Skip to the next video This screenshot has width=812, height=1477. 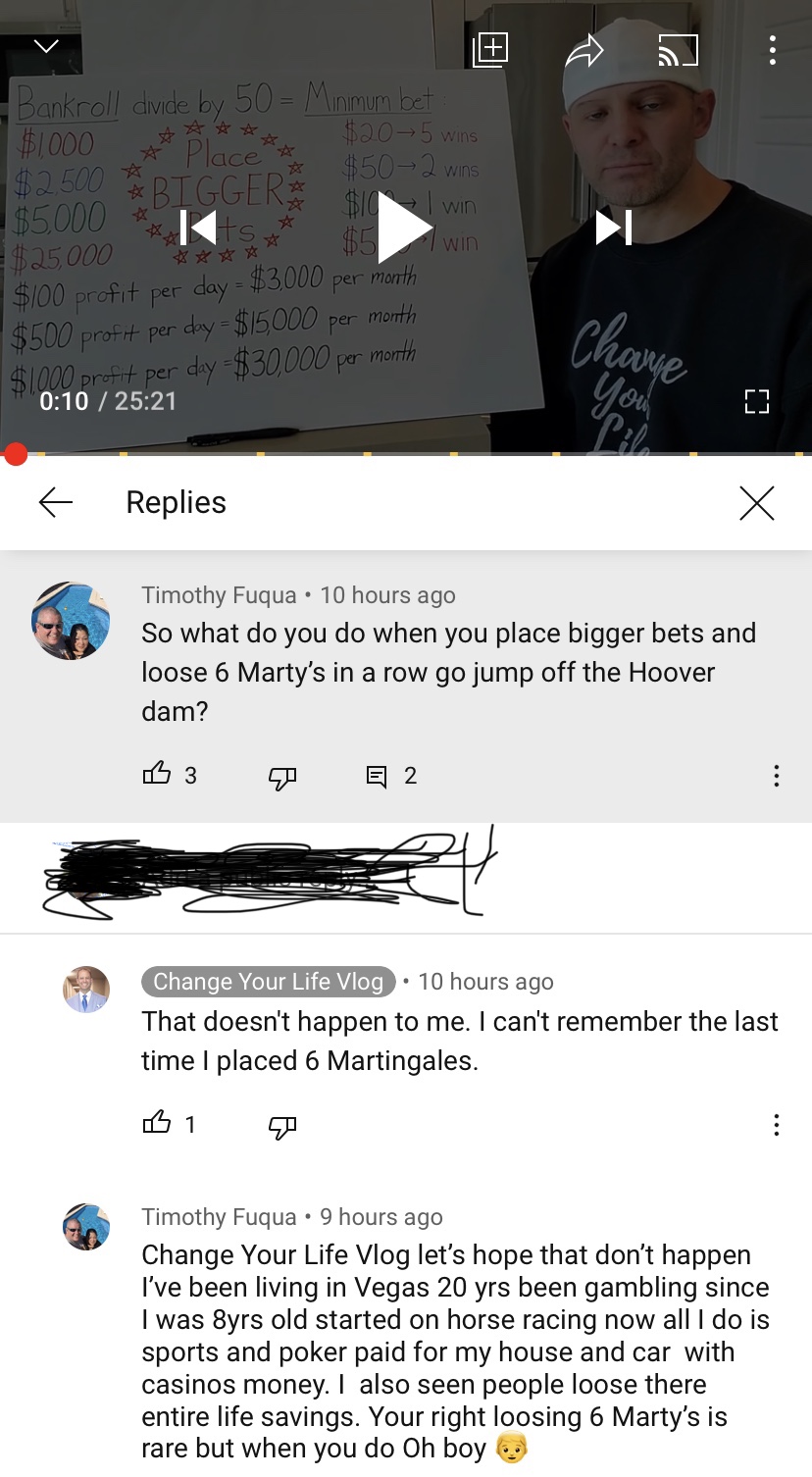614,229
